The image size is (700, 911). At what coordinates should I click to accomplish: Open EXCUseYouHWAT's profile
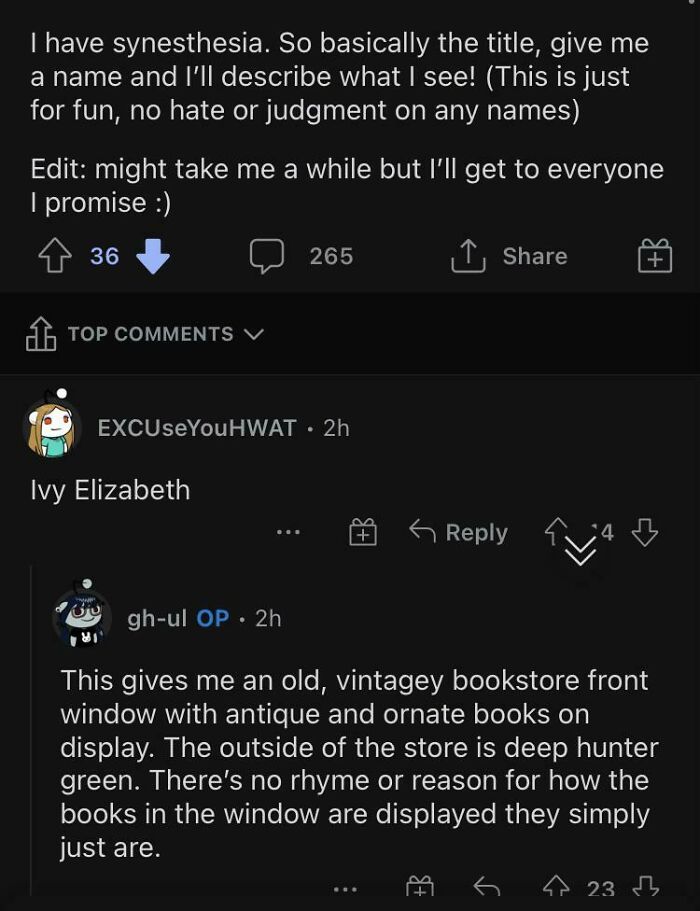point(196,428)
